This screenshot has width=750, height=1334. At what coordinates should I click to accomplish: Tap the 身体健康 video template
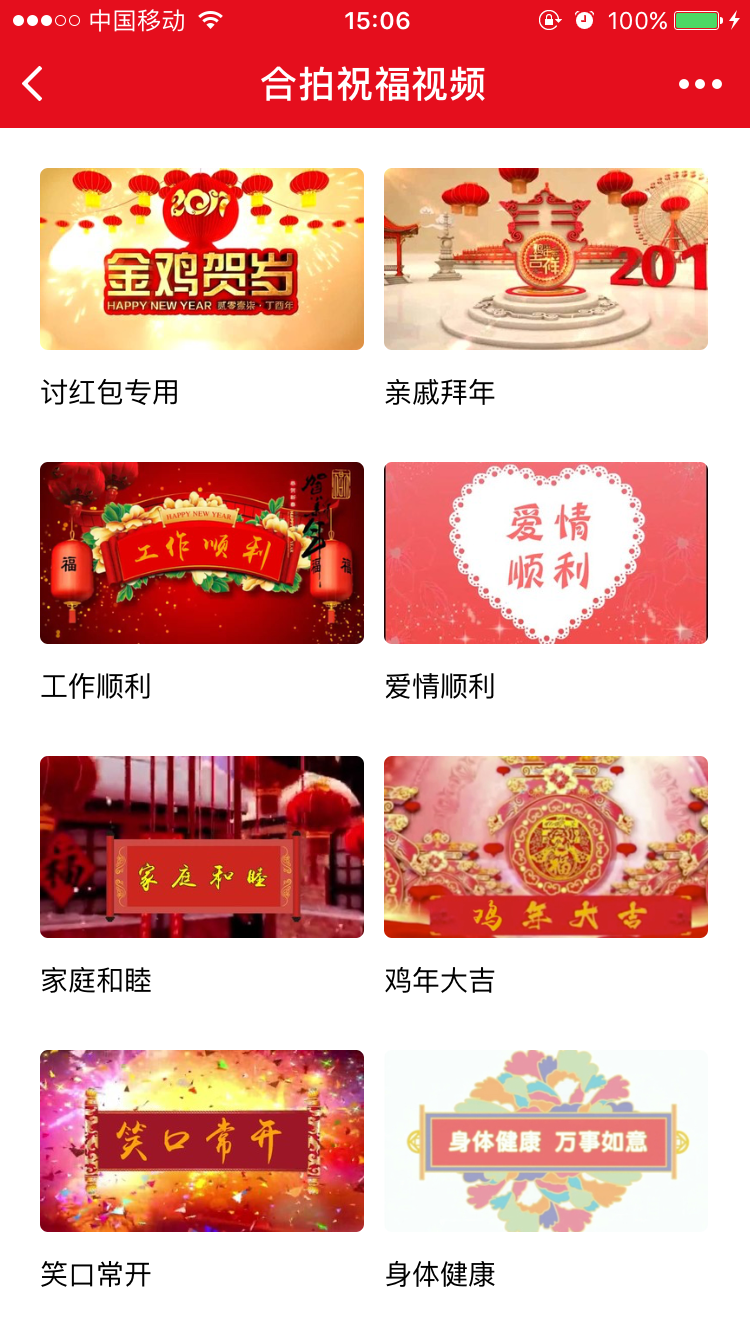click(545, 1141)
